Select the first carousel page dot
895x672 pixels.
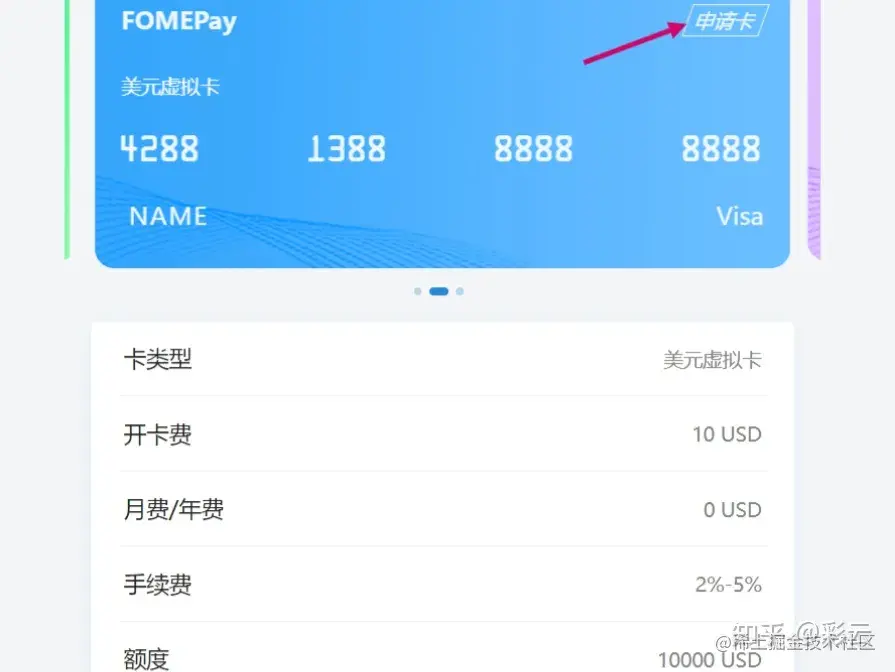tap(417, 292)
